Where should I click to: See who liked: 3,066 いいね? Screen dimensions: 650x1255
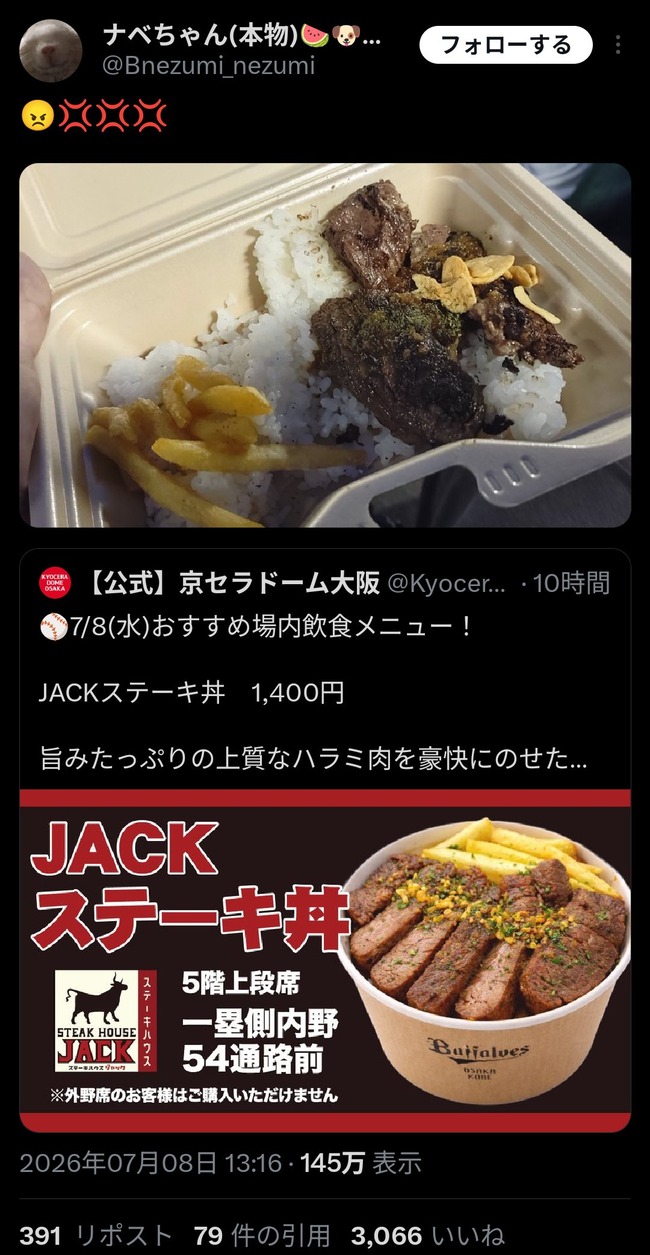[428, 1235]
